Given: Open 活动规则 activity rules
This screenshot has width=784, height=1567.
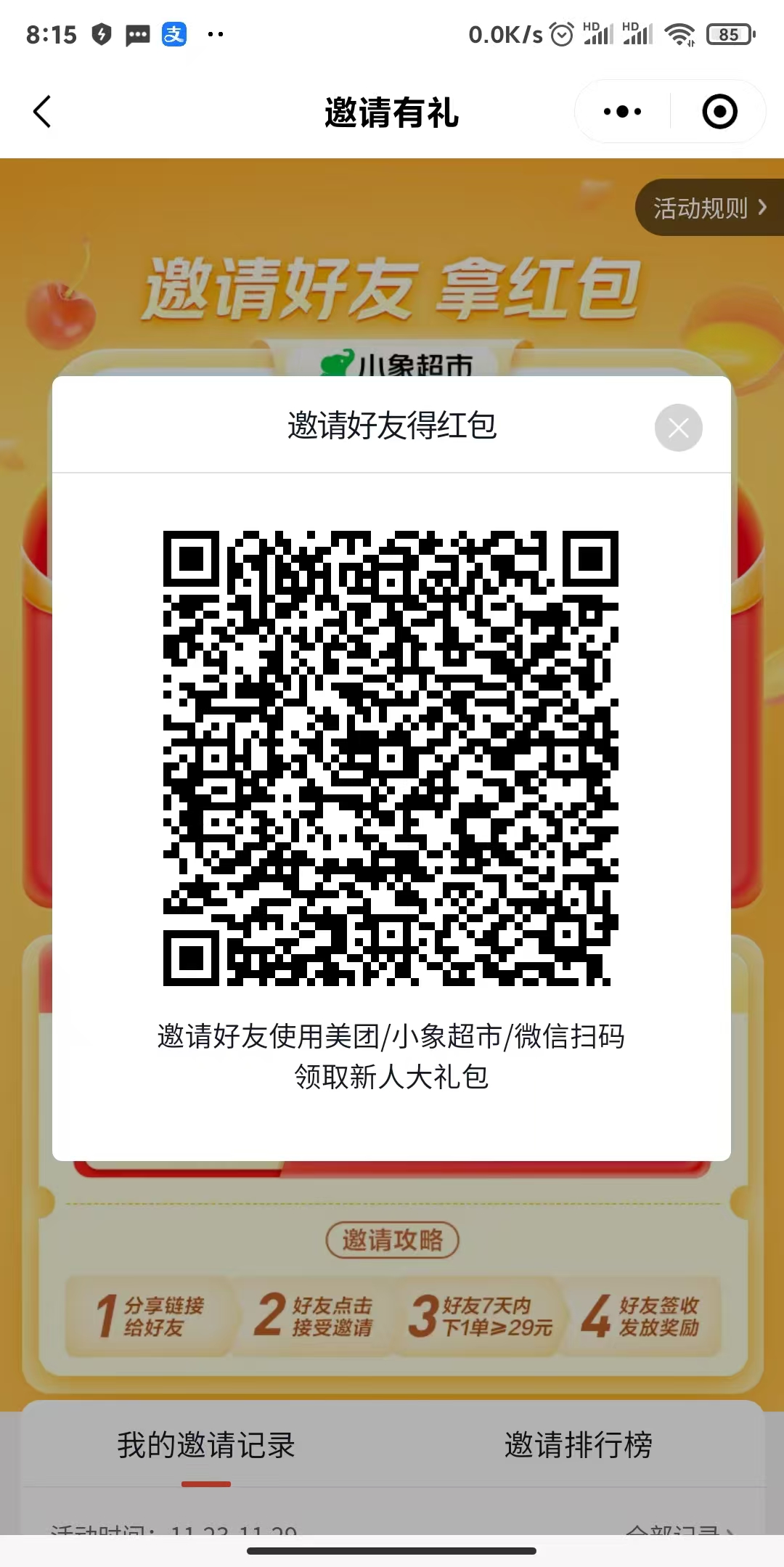Looking at the screenshot, I should tap(709, 208).
